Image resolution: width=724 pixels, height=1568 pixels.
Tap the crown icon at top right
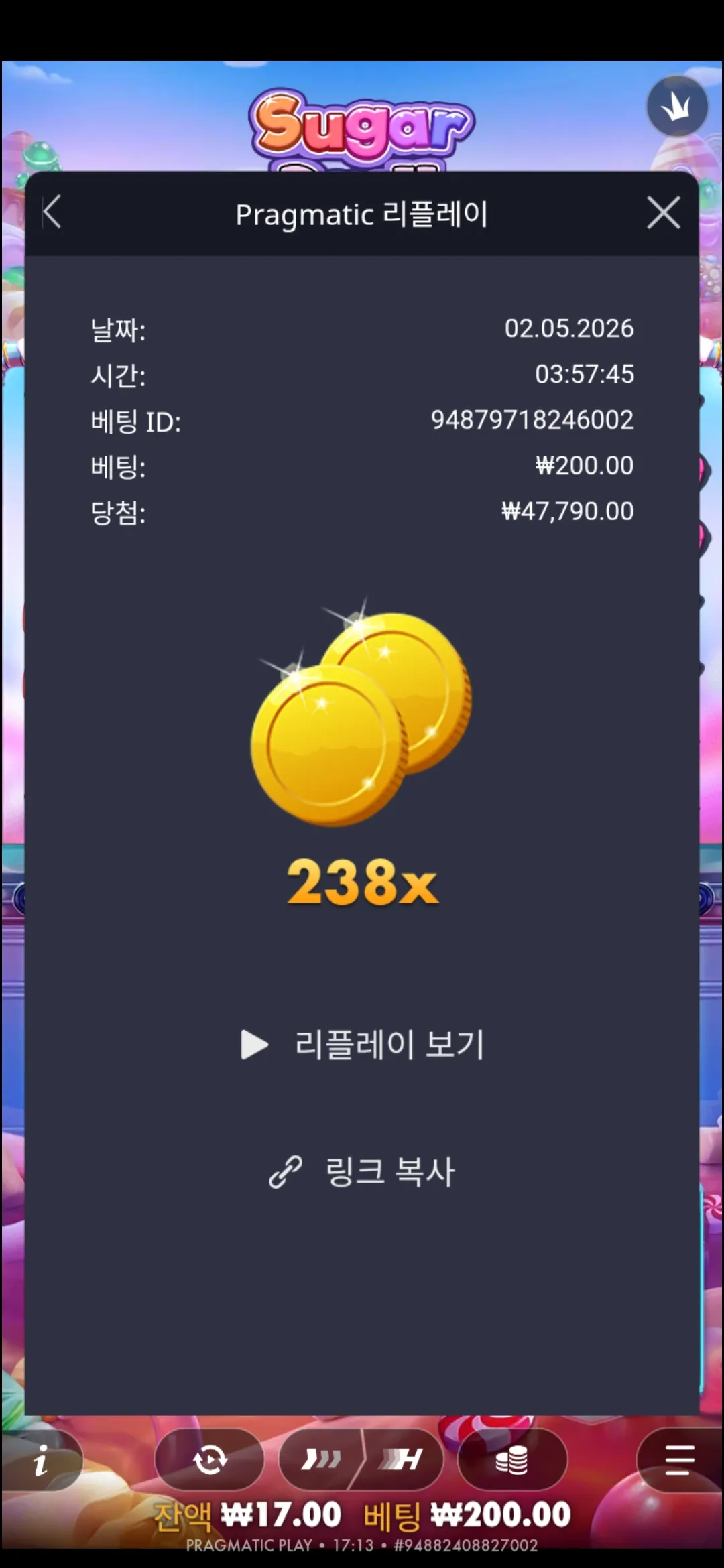[x=677, y=106]
